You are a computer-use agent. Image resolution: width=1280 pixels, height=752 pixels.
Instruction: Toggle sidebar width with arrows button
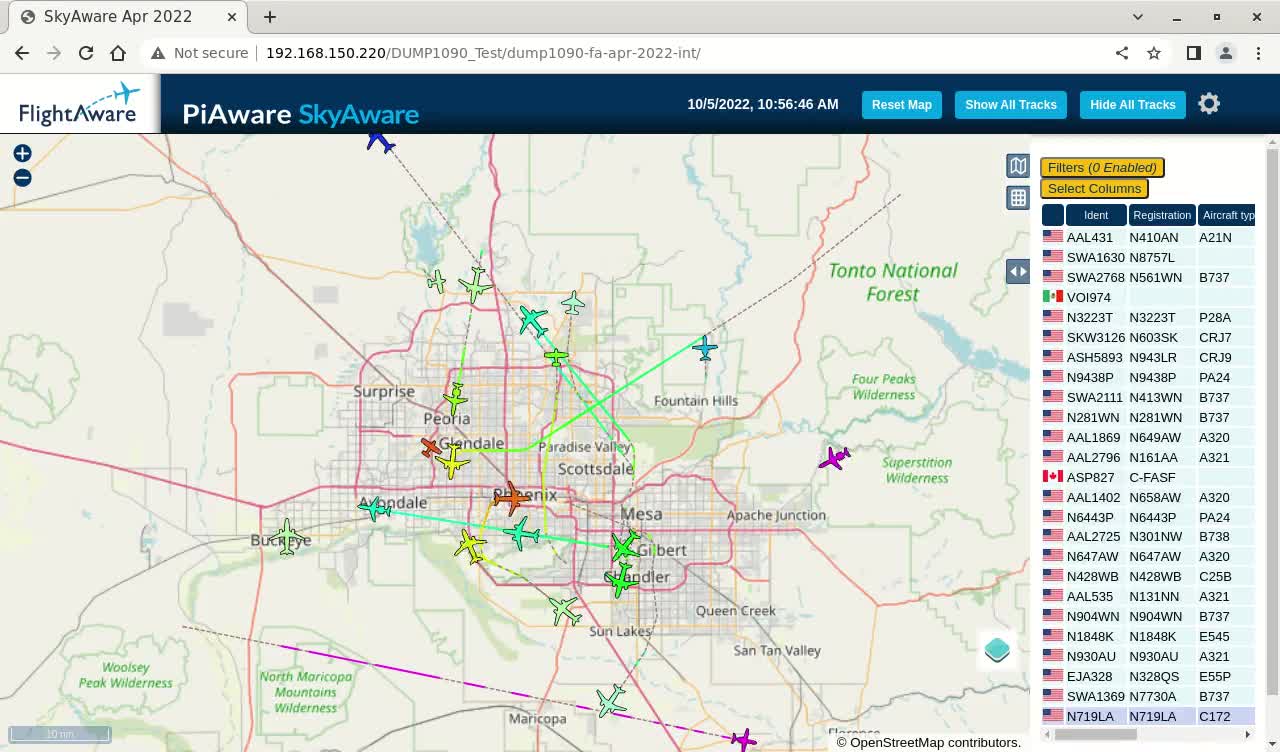pyautogui.click(x=1018, y=271)
